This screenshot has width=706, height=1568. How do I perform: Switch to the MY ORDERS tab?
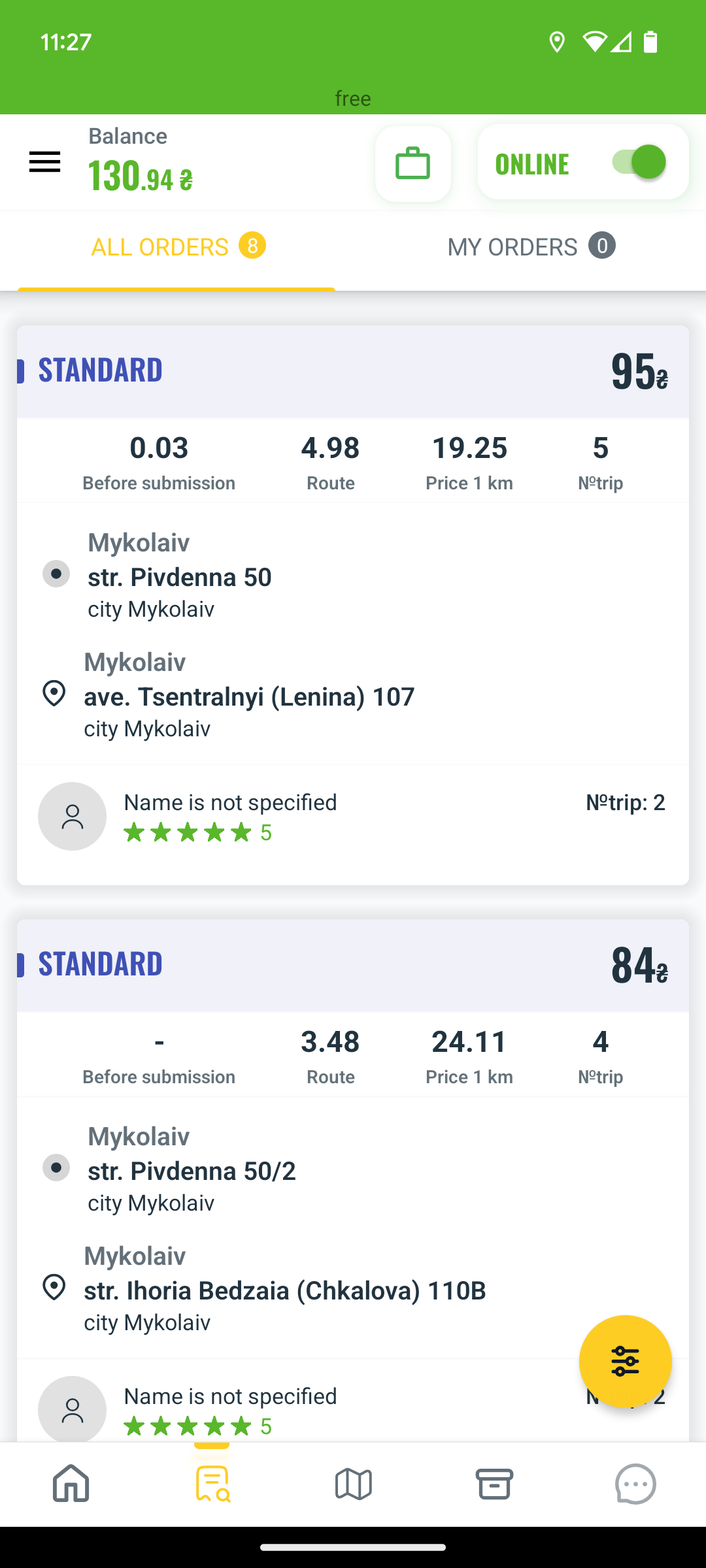coord(530,247)
